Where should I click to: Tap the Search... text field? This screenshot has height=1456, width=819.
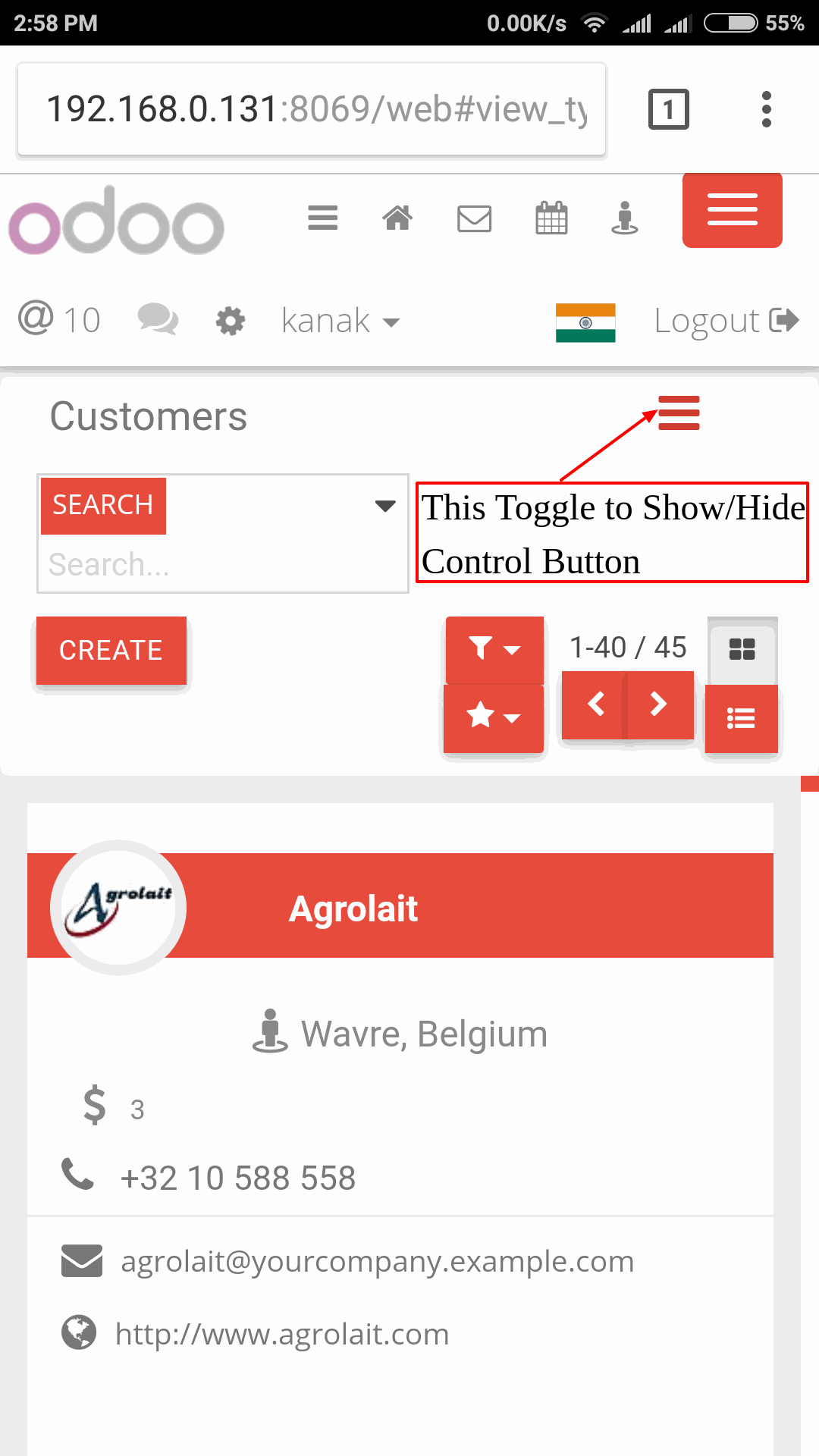point(222,564)
